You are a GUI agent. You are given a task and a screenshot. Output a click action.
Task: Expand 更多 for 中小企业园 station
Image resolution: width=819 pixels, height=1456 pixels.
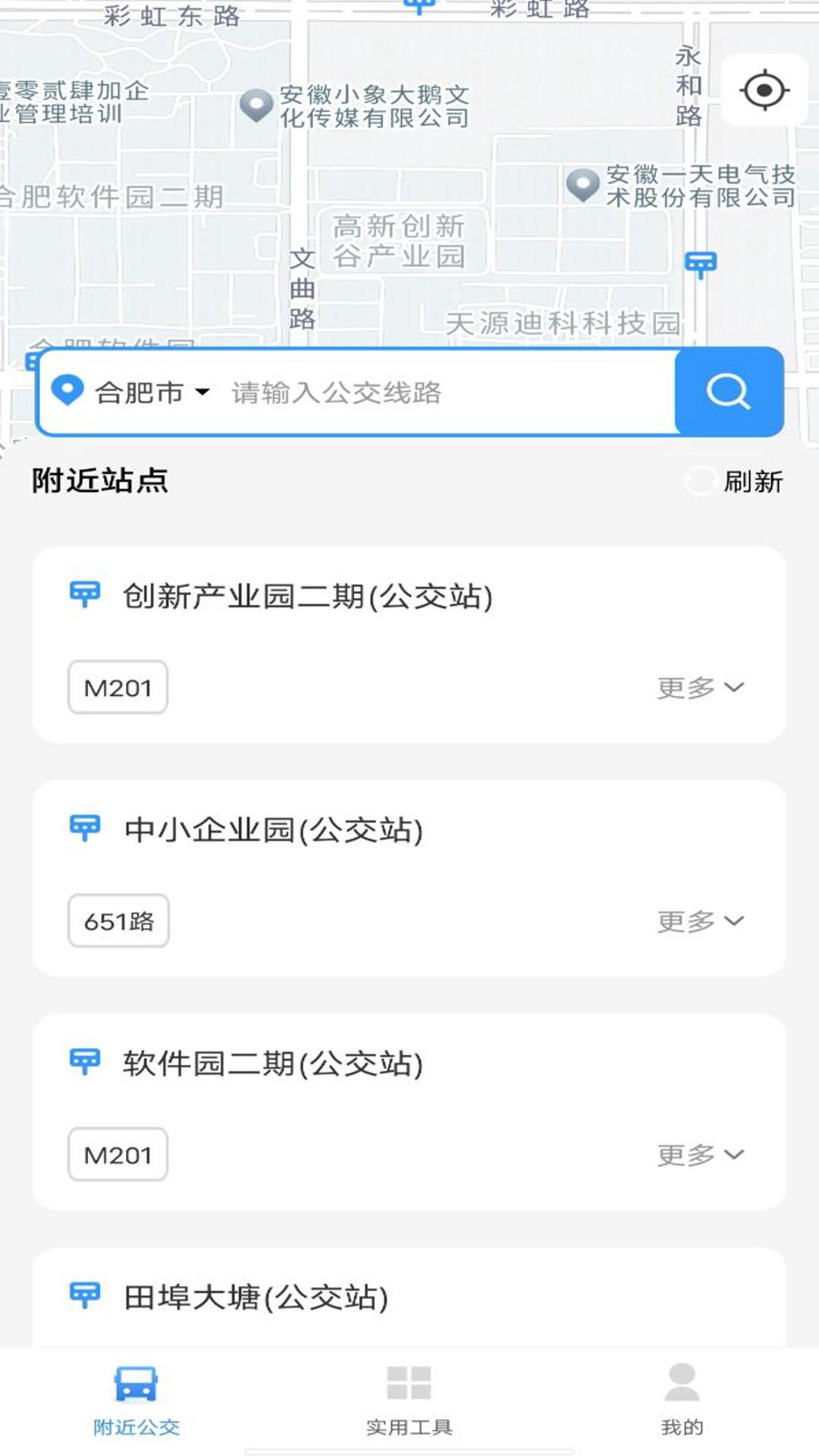click(x=700, y=921)
